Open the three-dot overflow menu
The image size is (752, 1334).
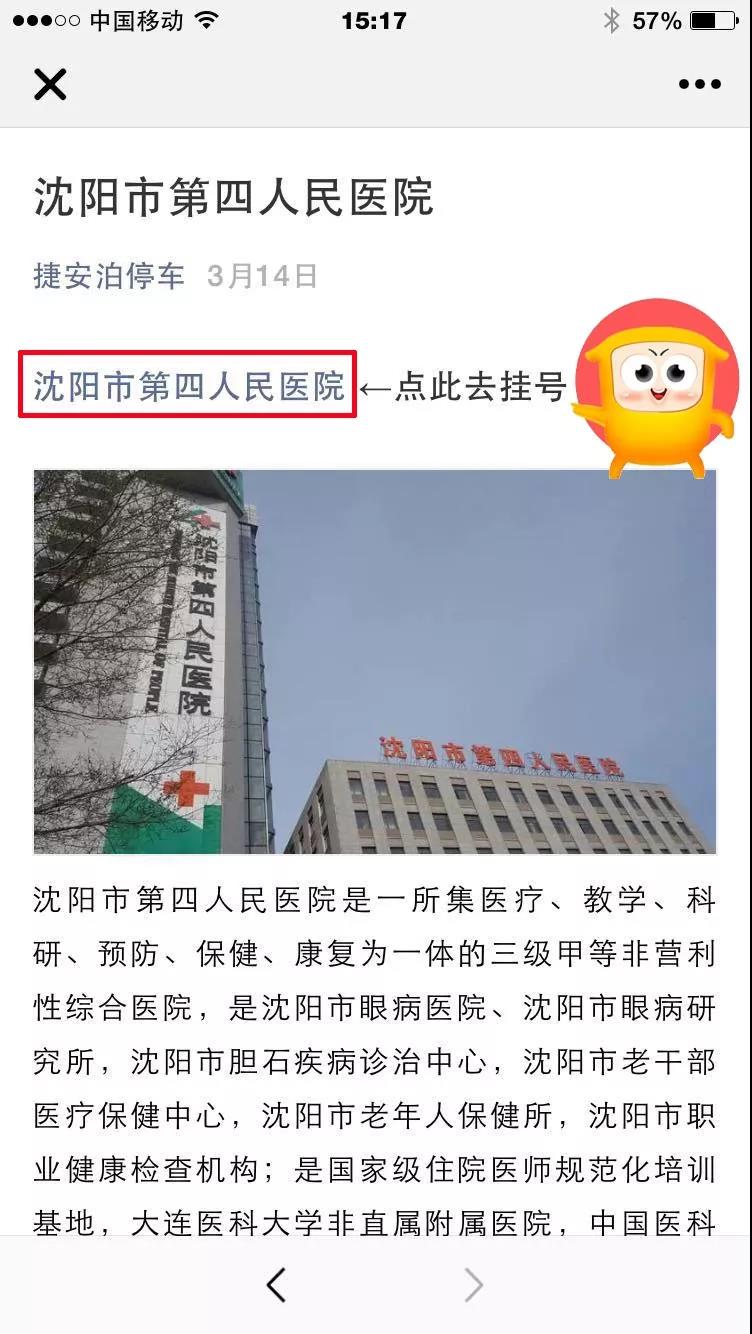(x=699, y=84)
